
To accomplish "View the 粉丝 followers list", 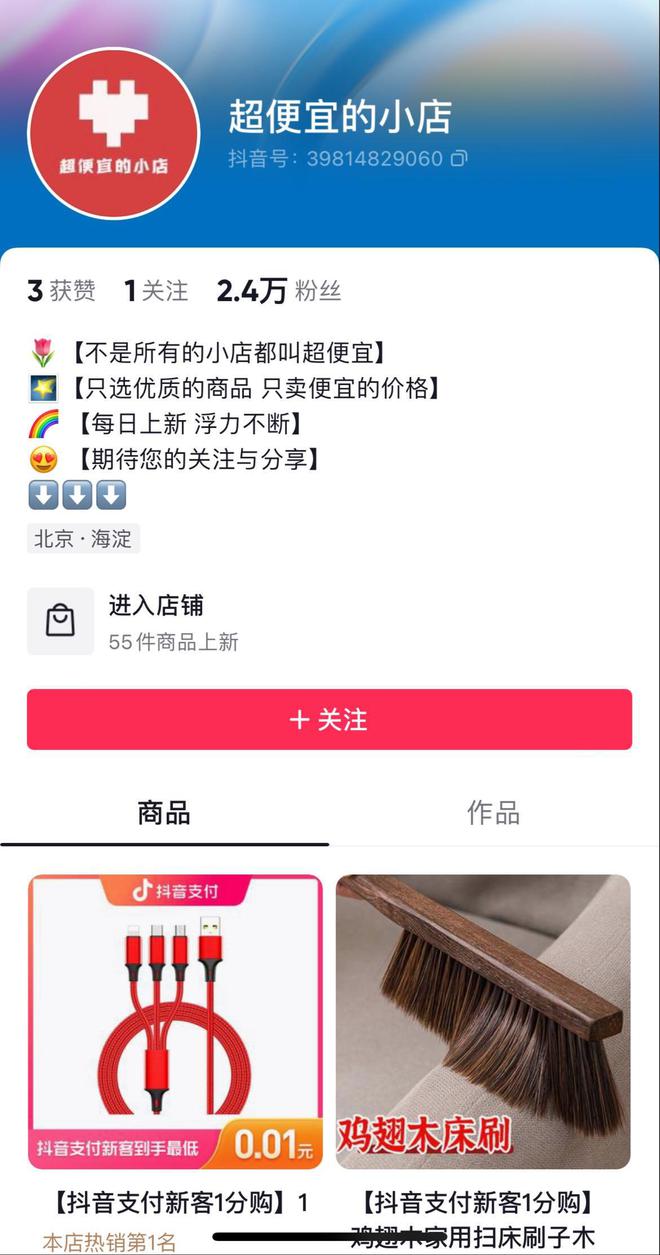I will (x=279, y=291).
